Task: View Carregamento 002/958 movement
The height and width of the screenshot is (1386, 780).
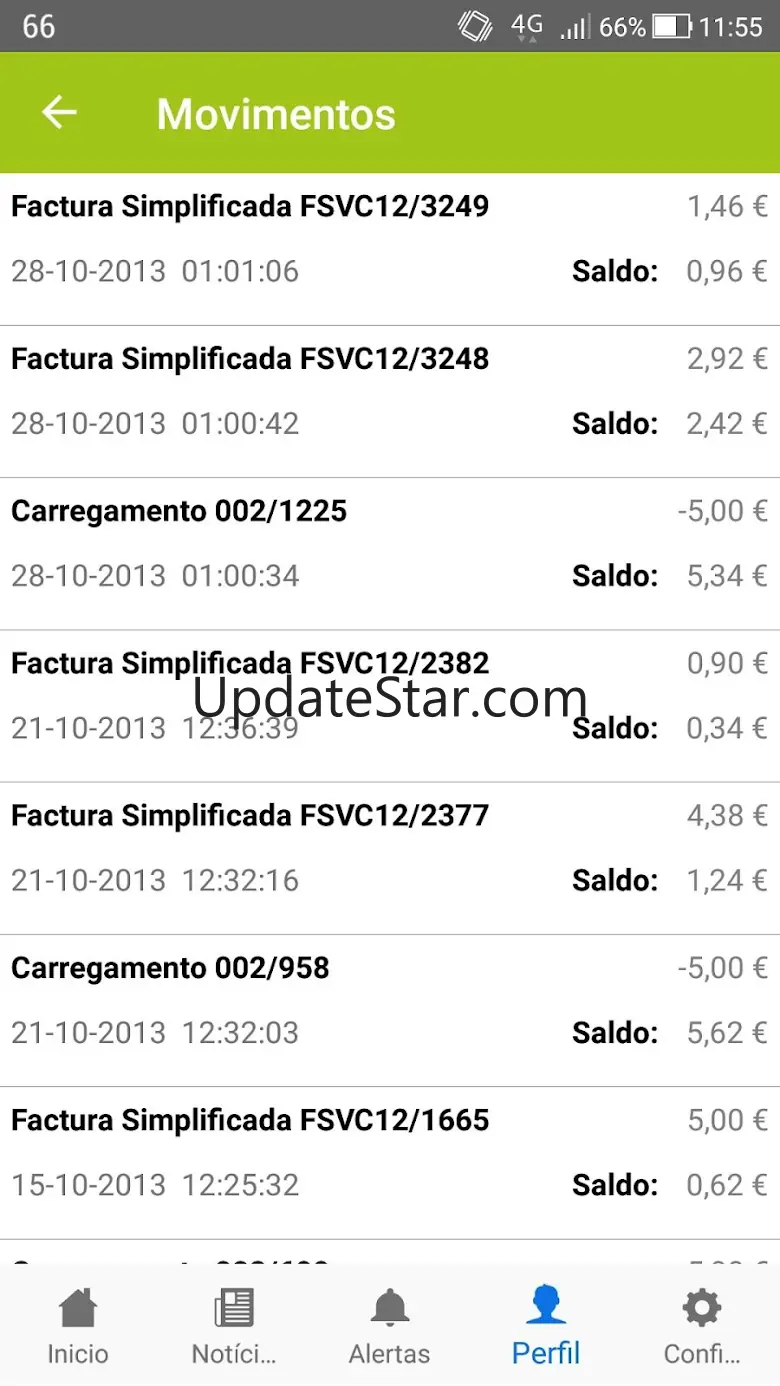Action: click(389, 1000)
